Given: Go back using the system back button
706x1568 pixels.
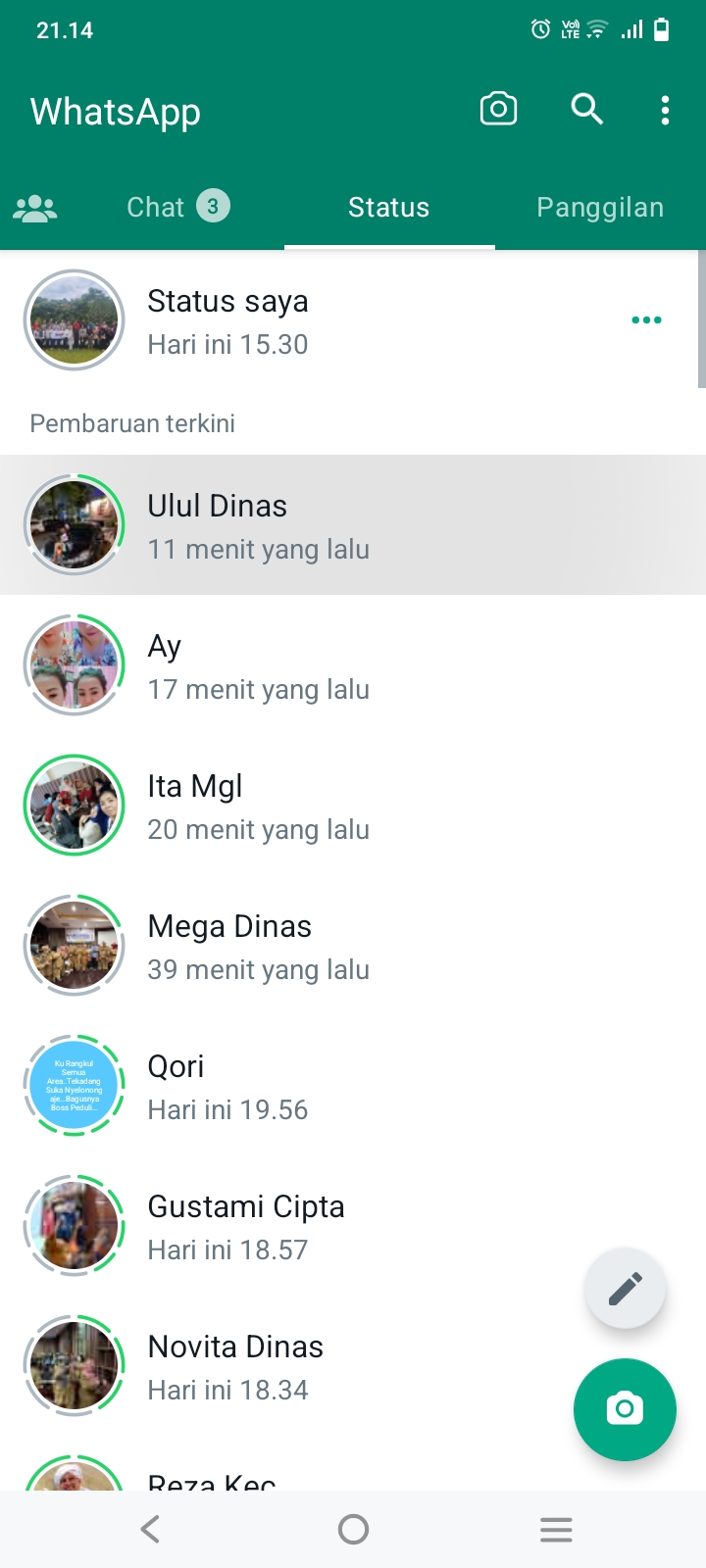Looking at the screenshot, I should pyautogui.click(x=150, y=1529).
